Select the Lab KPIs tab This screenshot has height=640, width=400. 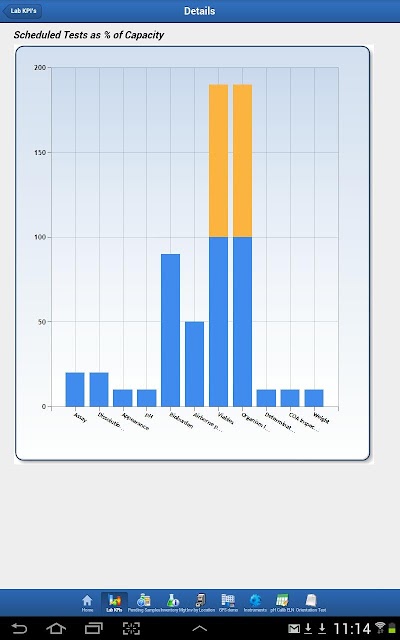point(114,603)
